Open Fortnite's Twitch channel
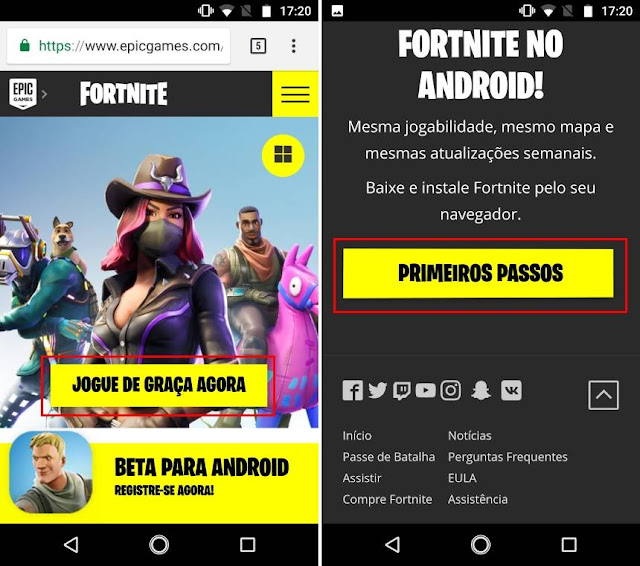Viewport: 640px width, 566px height. pyautogui.click(x=402, y=391)
